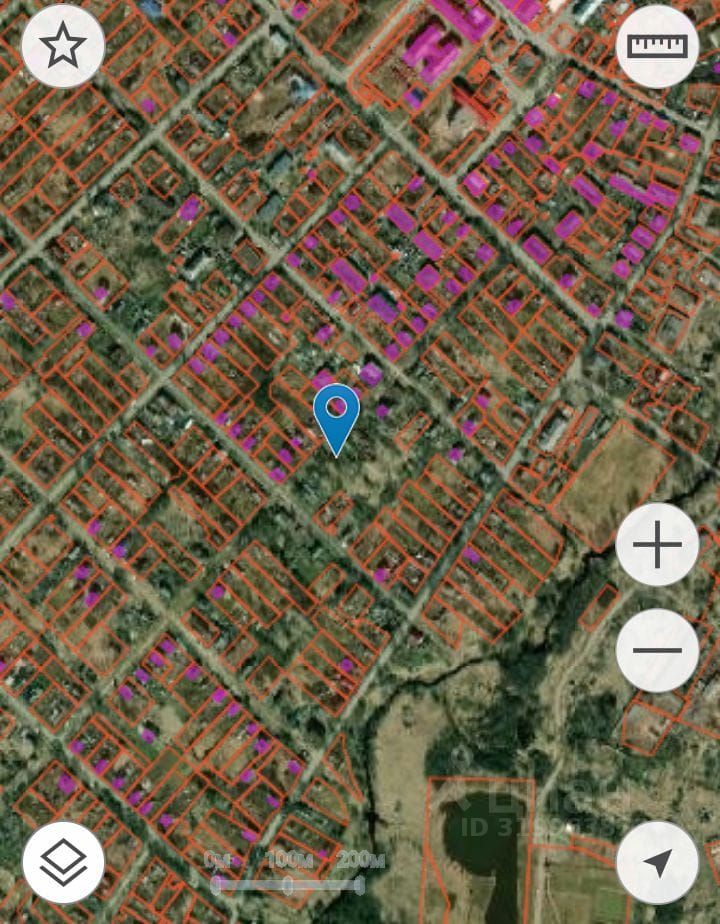Add this location to favorites with the star
This screenshot has height=924, width=720.
62,46
